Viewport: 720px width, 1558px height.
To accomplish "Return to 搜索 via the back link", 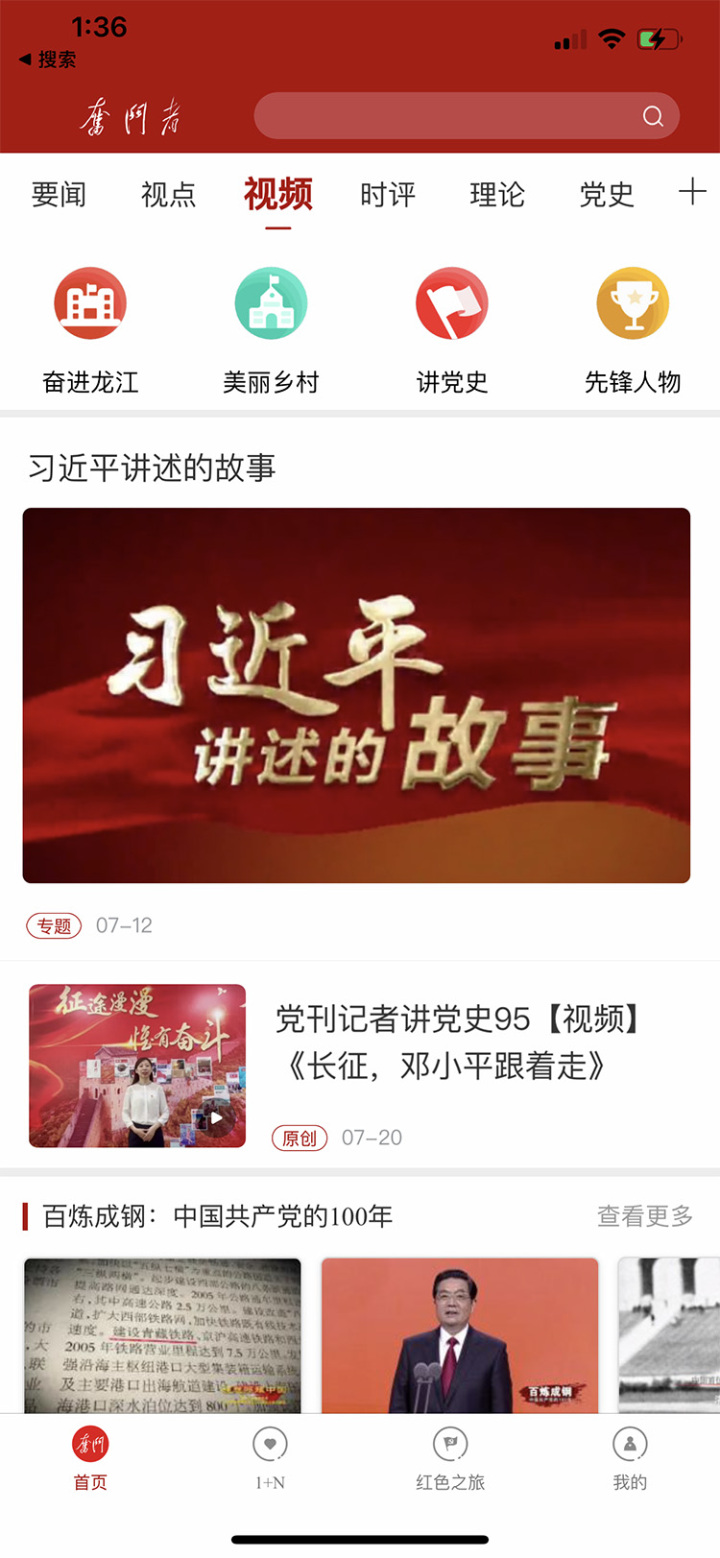I will (48, 60).
